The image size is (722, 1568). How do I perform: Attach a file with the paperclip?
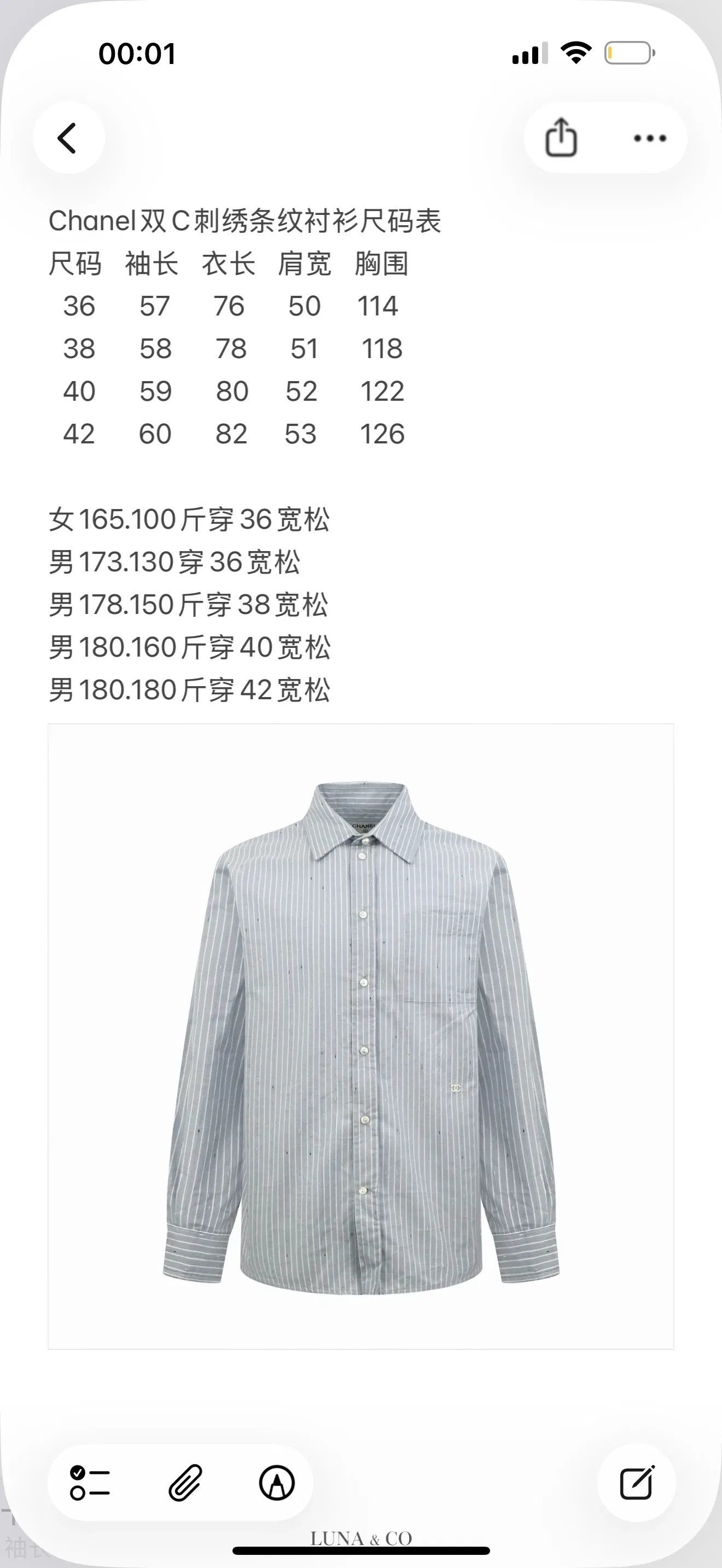[185, 1482]
